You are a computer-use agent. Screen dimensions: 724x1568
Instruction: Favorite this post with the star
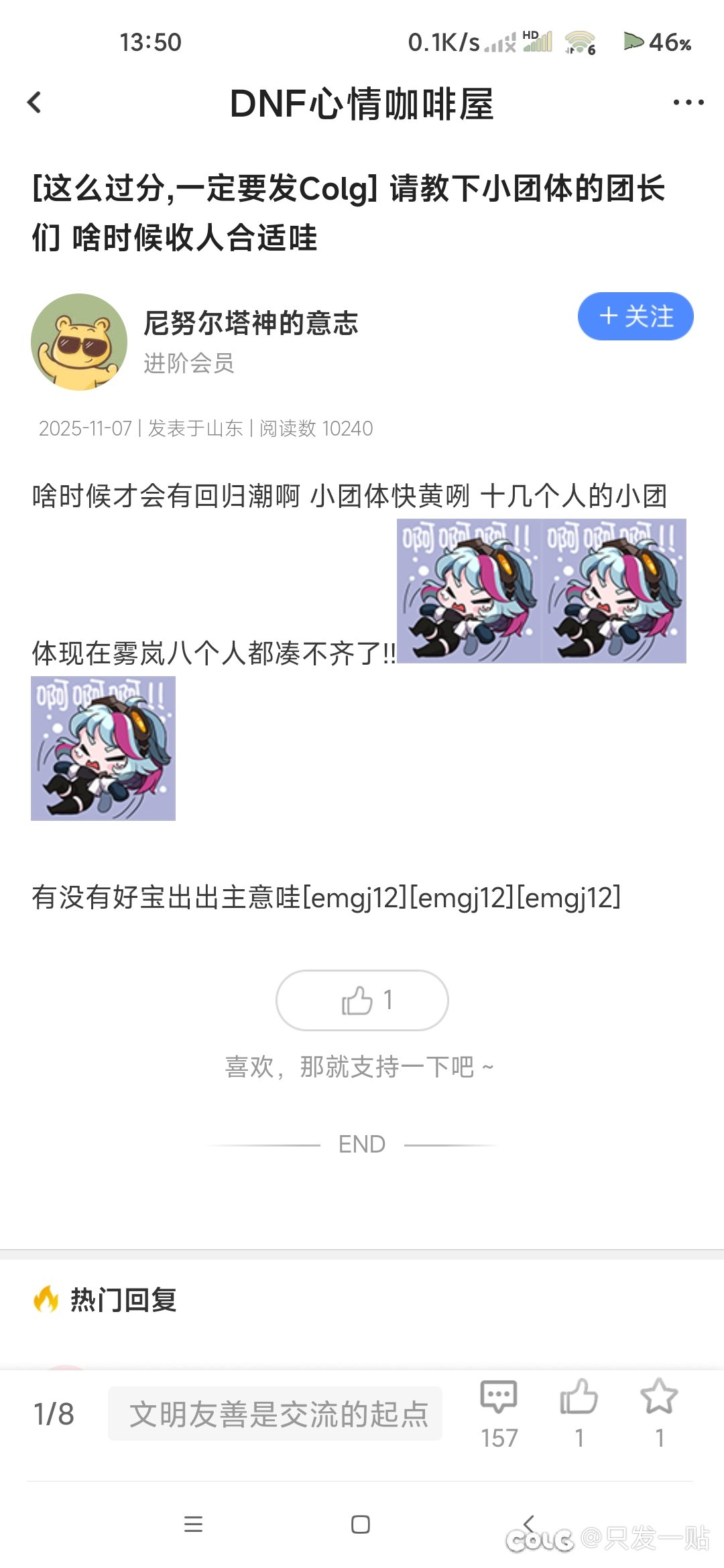(x=659, y=1398)
